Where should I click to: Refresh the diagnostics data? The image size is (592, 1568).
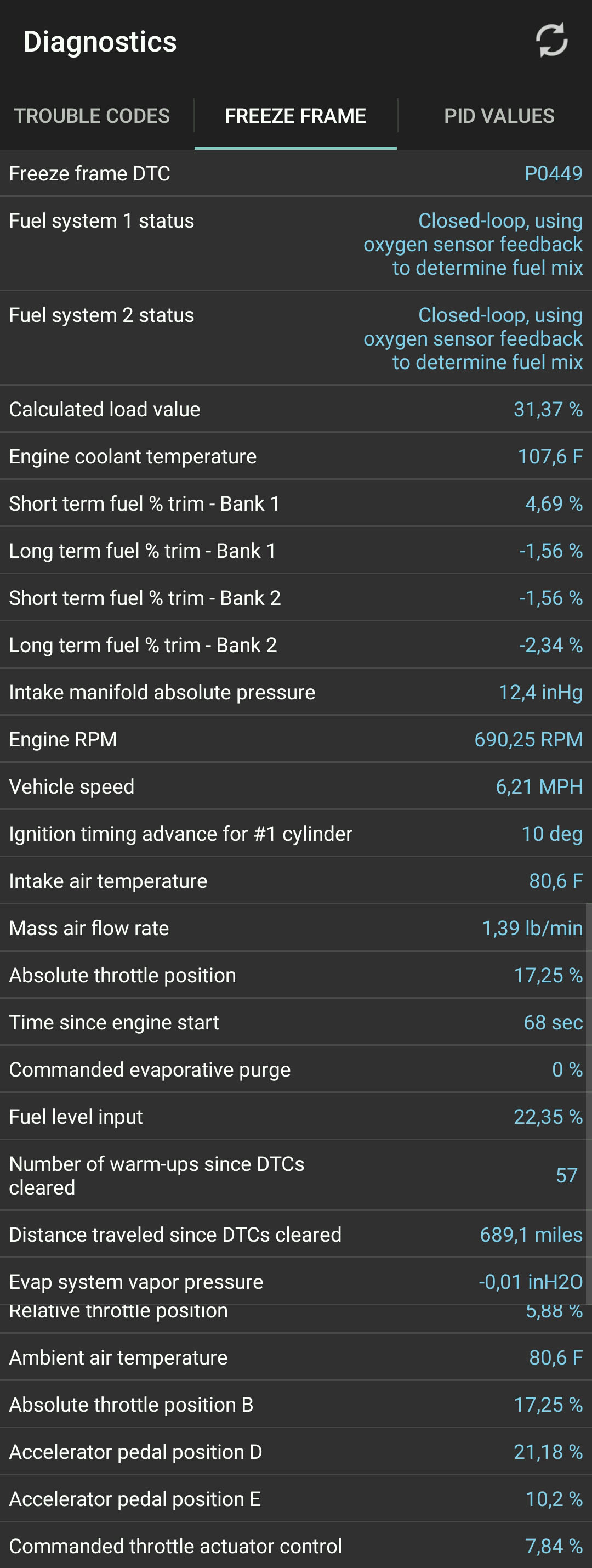[551, 41]
